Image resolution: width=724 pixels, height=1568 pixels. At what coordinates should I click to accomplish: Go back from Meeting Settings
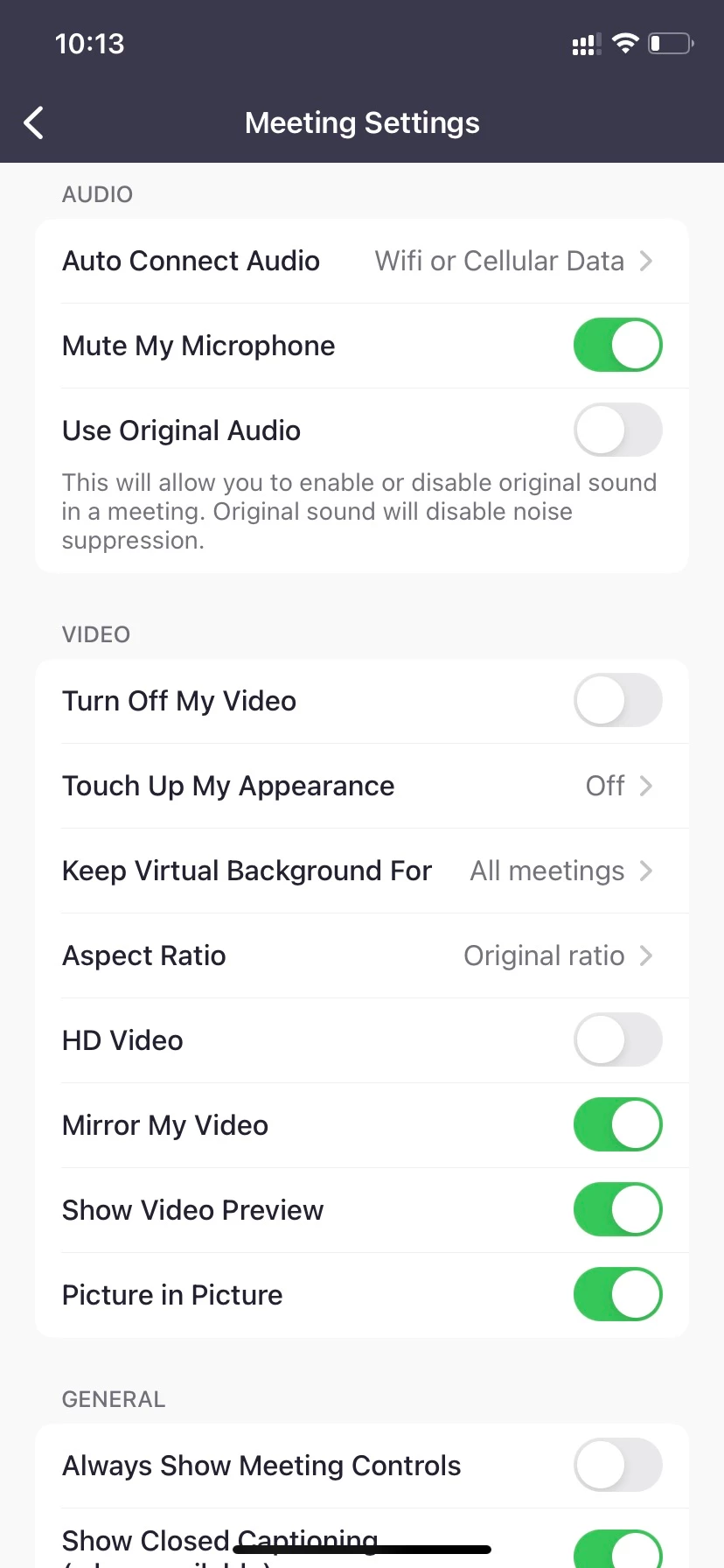[x=34, y=123]
